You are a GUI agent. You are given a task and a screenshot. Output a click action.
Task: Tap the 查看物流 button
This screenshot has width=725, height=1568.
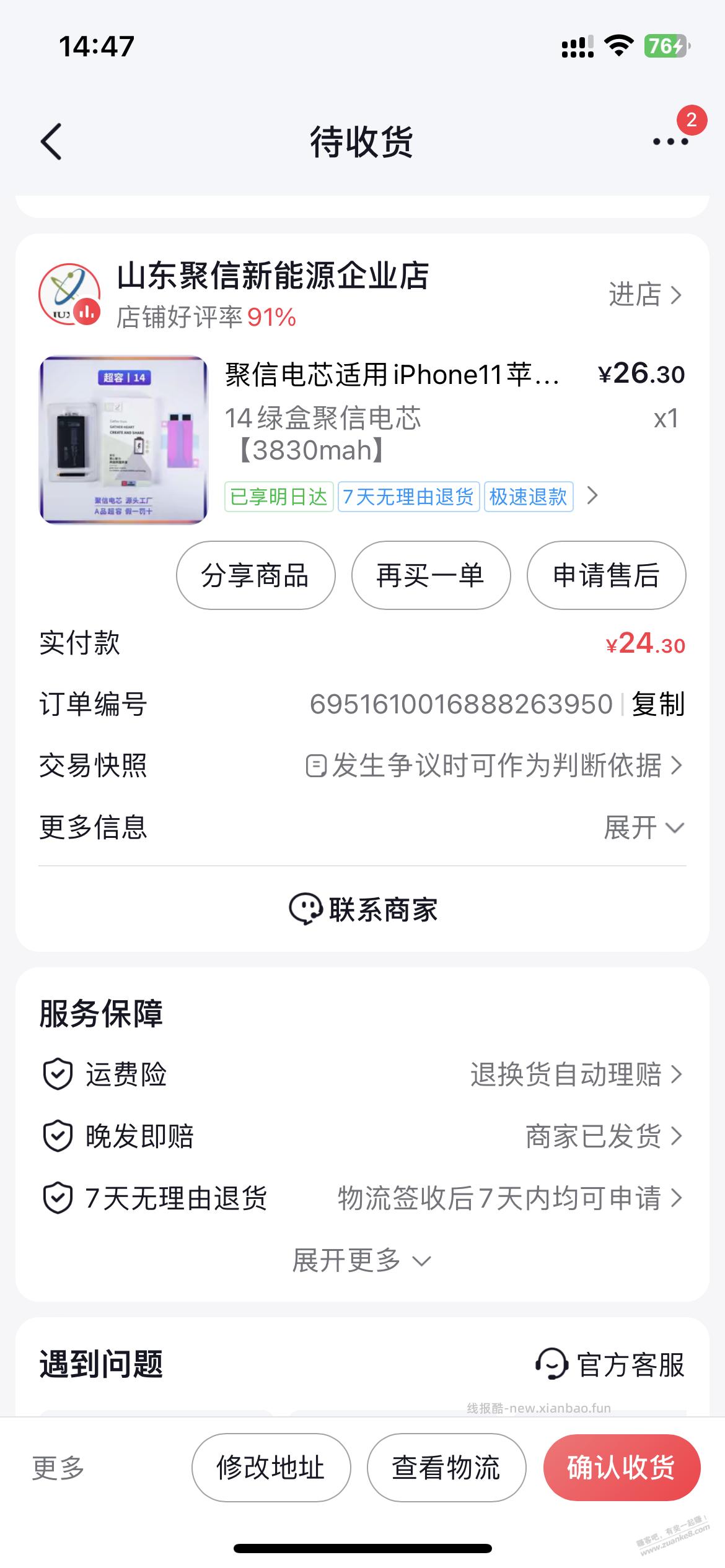(447, 1469)
